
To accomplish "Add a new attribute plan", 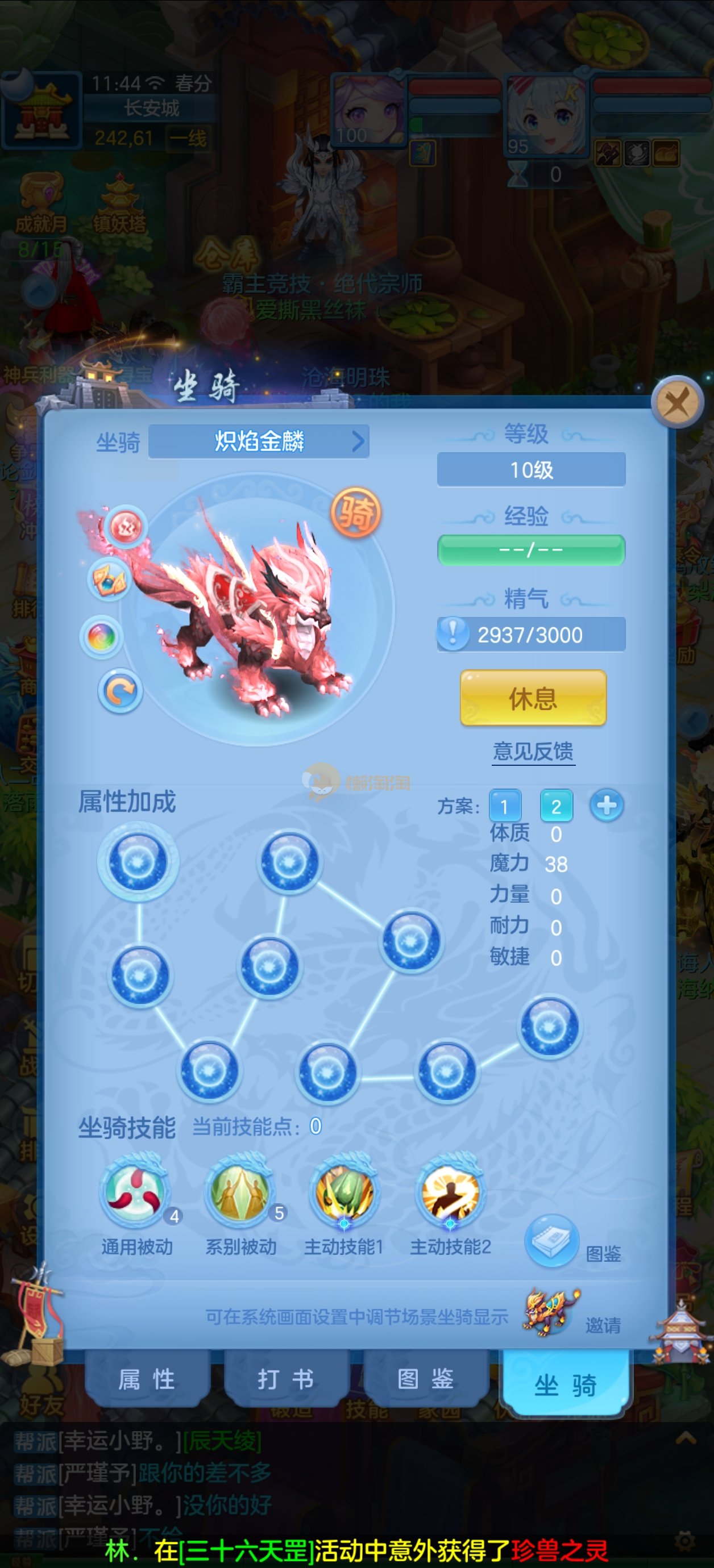I will pos(606,806).
